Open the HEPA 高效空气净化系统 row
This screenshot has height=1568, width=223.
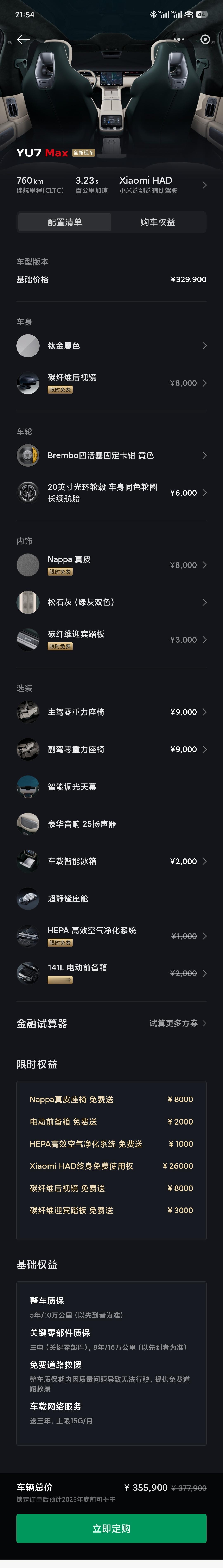tap(111, 935)
